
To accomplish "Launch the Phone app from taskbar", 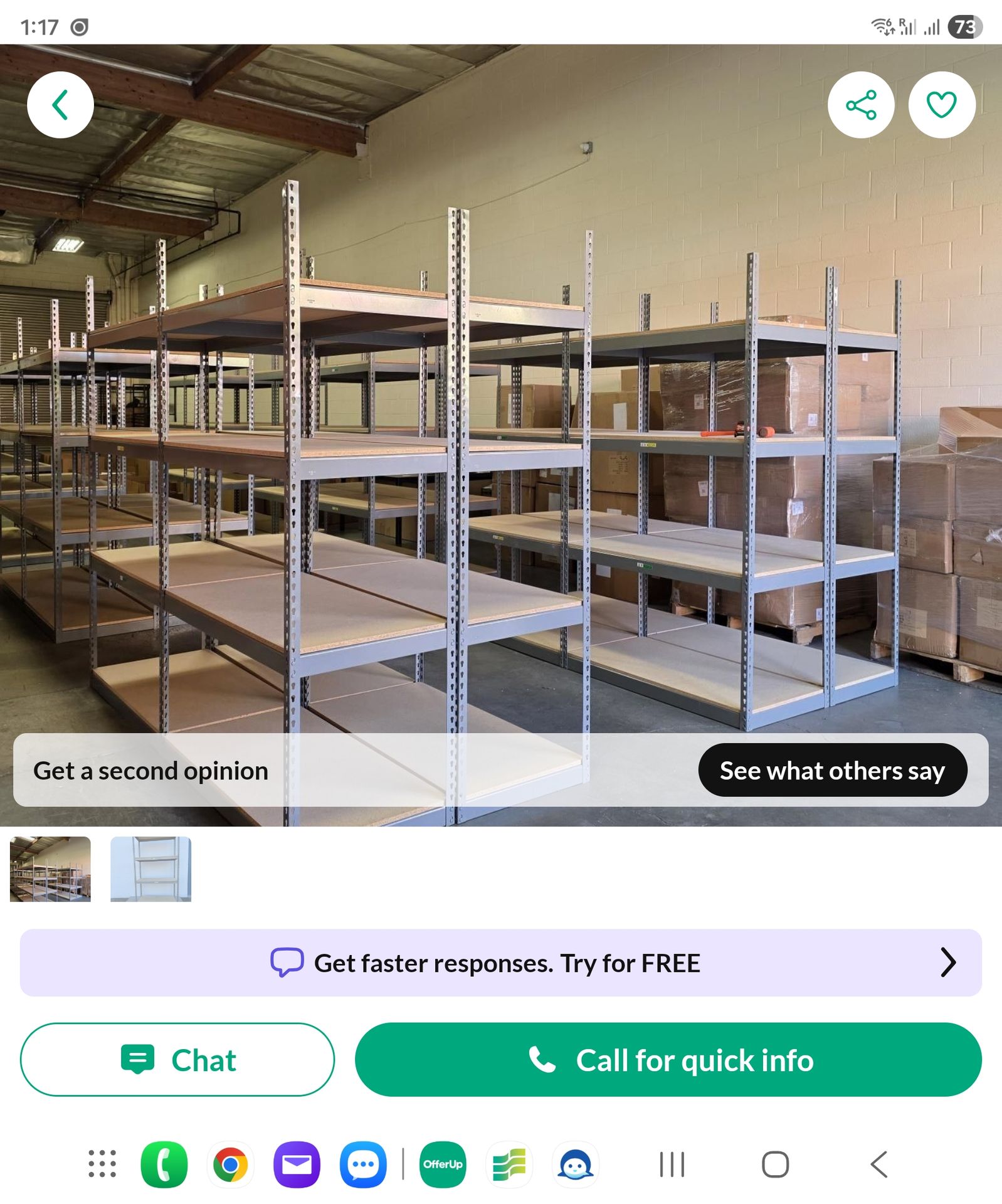I will [x=164, y=1164].
